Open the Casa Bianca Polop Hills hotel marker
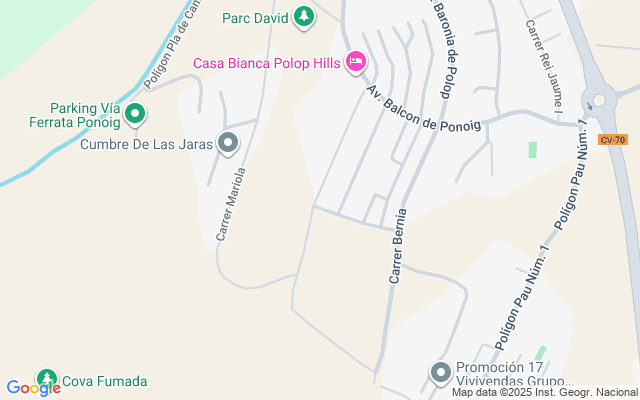640x400 pixels. pos(354,63)
